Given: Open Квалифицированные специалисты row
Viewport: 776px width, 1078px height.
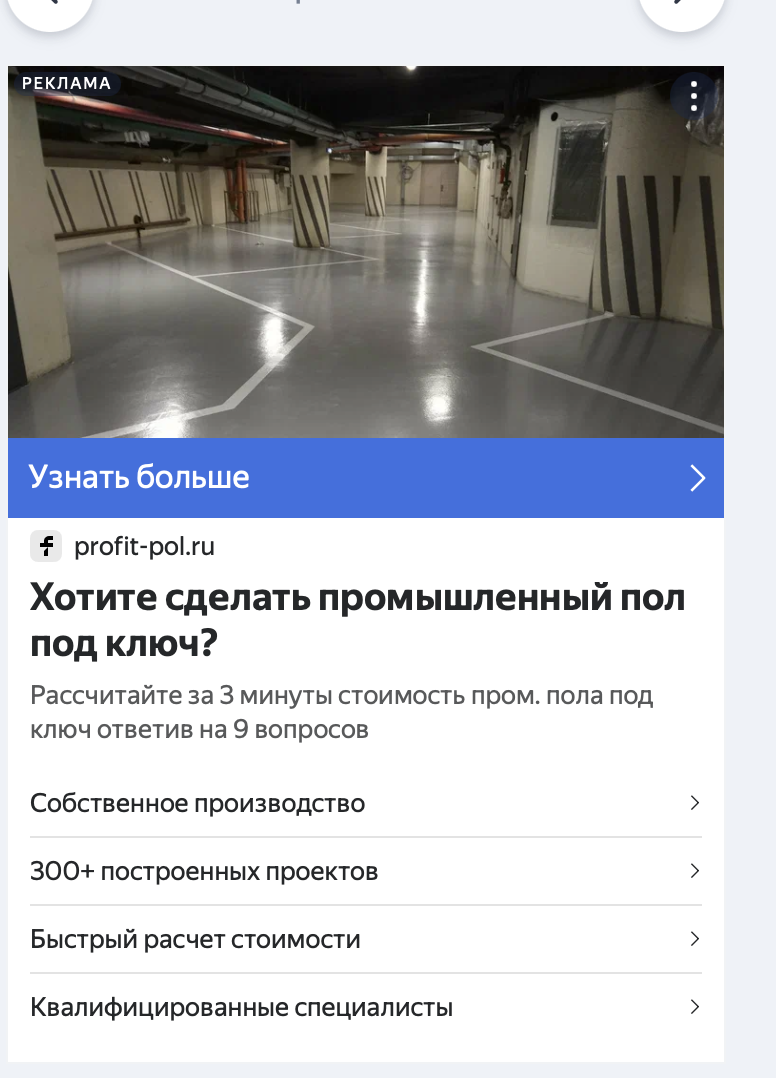Looking at the screenshot, I should tap(365, 1007).
